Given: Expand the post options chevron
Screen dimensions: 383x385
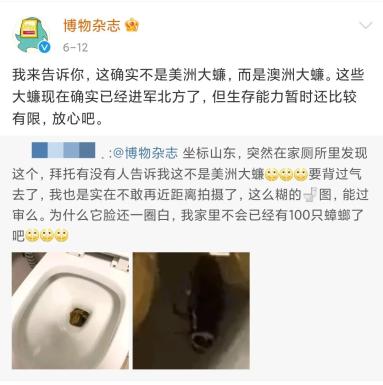Looking at the screenshot, I should [x=365, y=25].
